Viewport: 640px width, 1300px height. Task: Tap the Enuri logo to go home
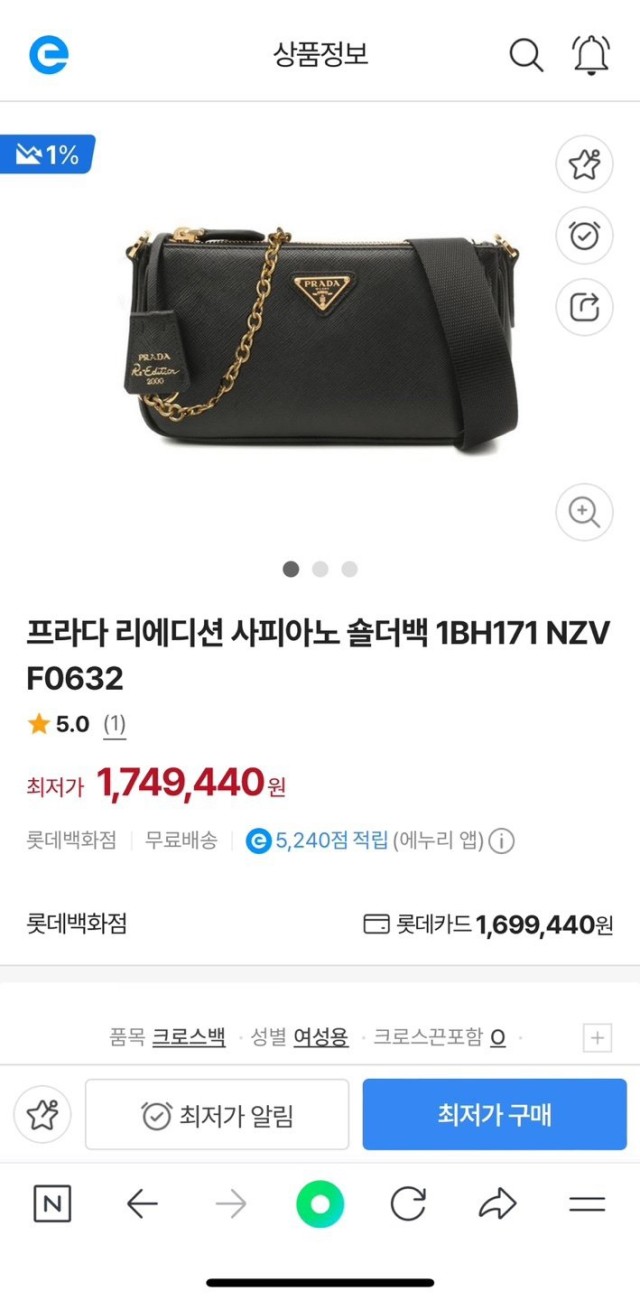49,54
